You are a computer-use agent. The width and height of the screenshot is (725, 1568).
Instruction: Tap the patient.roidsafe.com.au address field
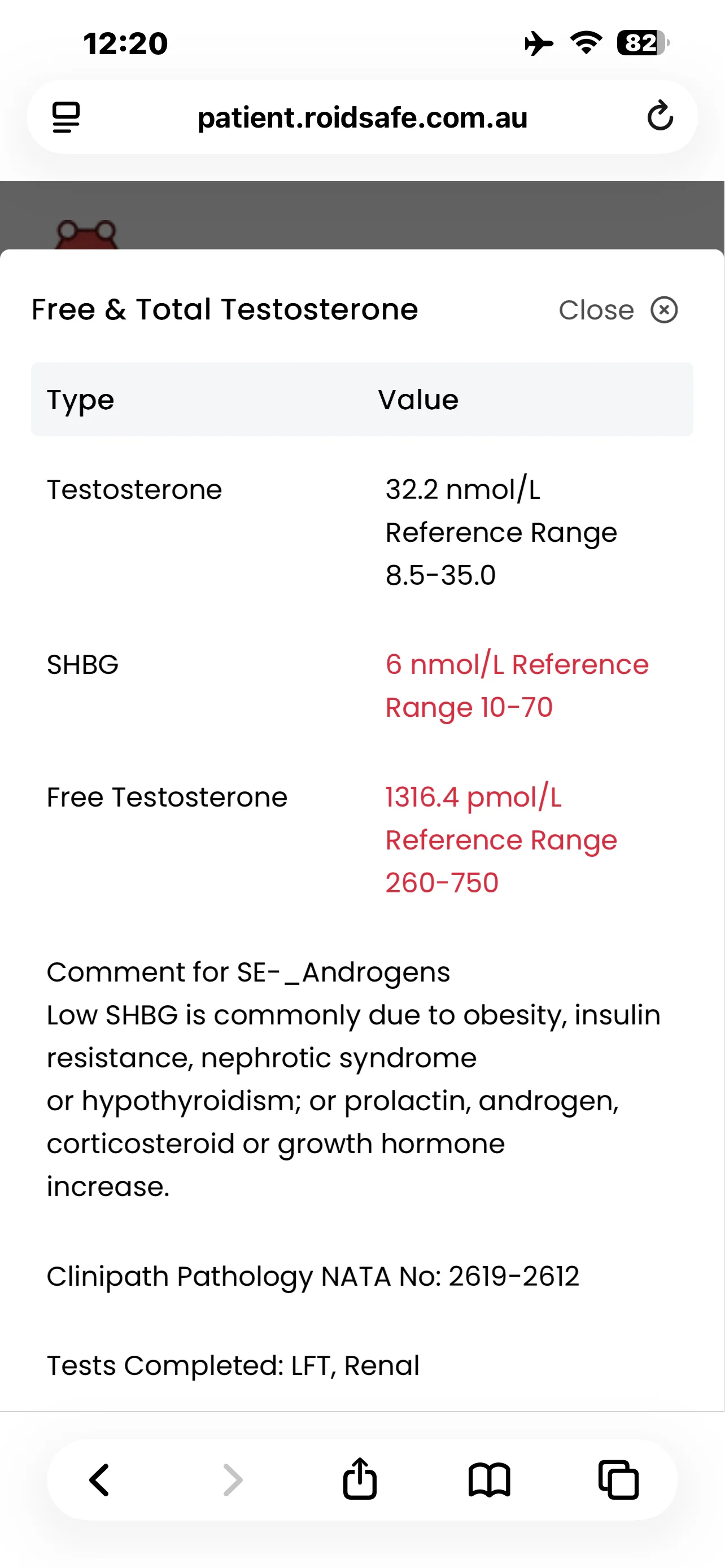pyautogui.click(x=362, y=117)
